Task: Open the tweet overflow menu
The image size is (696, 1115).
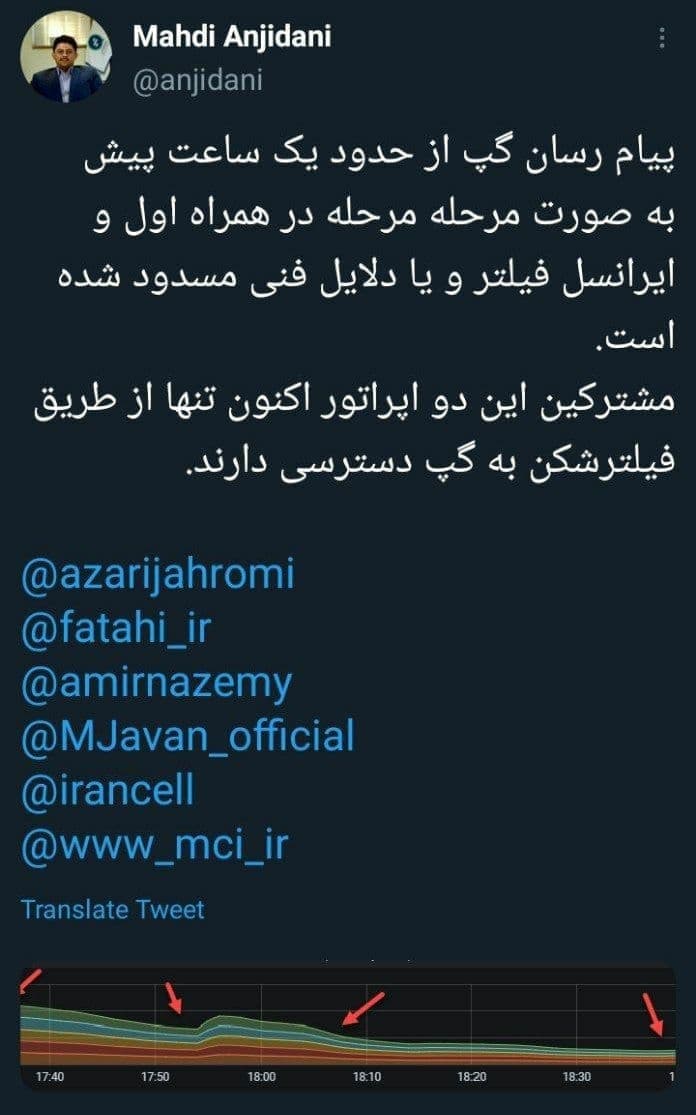Action: pyautogui.click(x=661, y=38)
